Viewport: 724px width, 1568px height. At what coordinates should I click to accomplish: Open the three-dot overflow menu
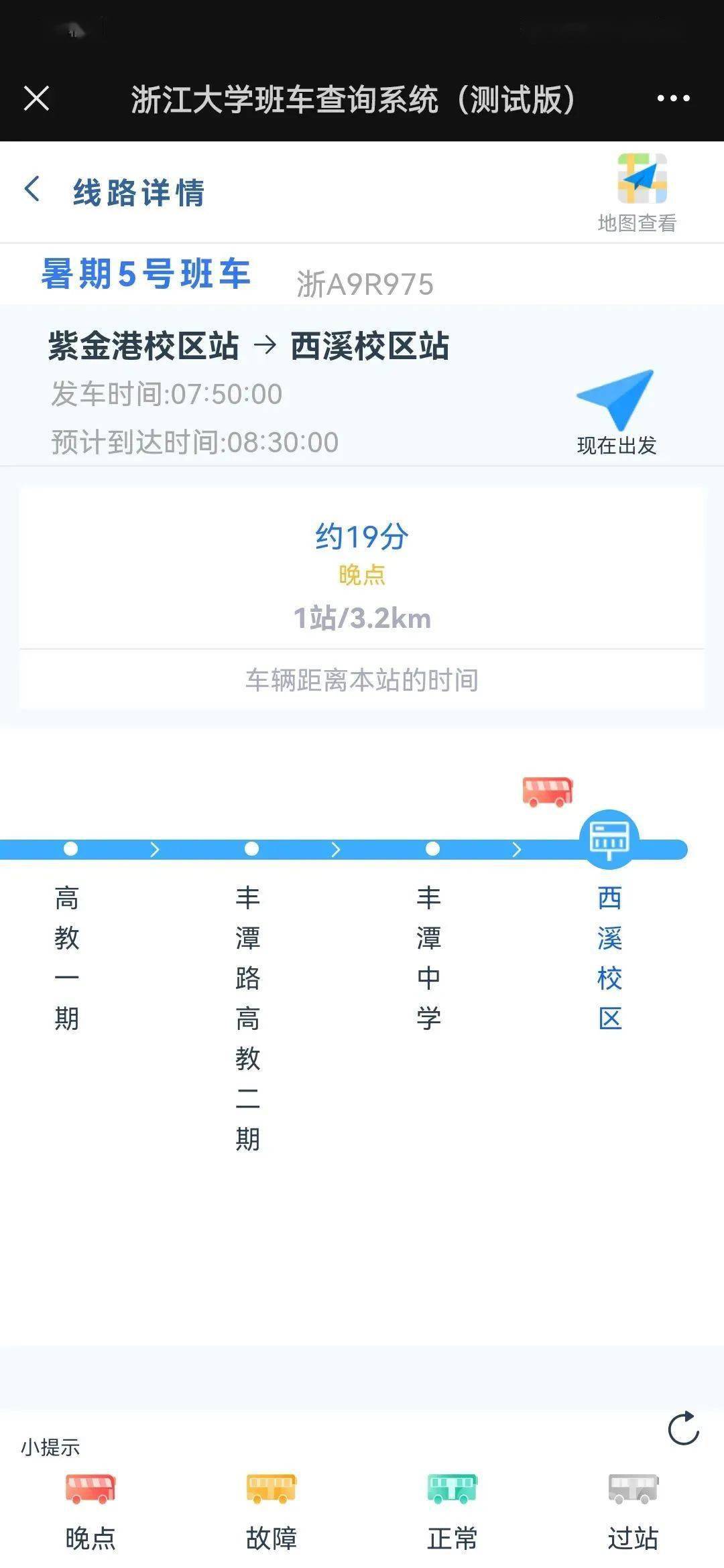click(673, 99)
